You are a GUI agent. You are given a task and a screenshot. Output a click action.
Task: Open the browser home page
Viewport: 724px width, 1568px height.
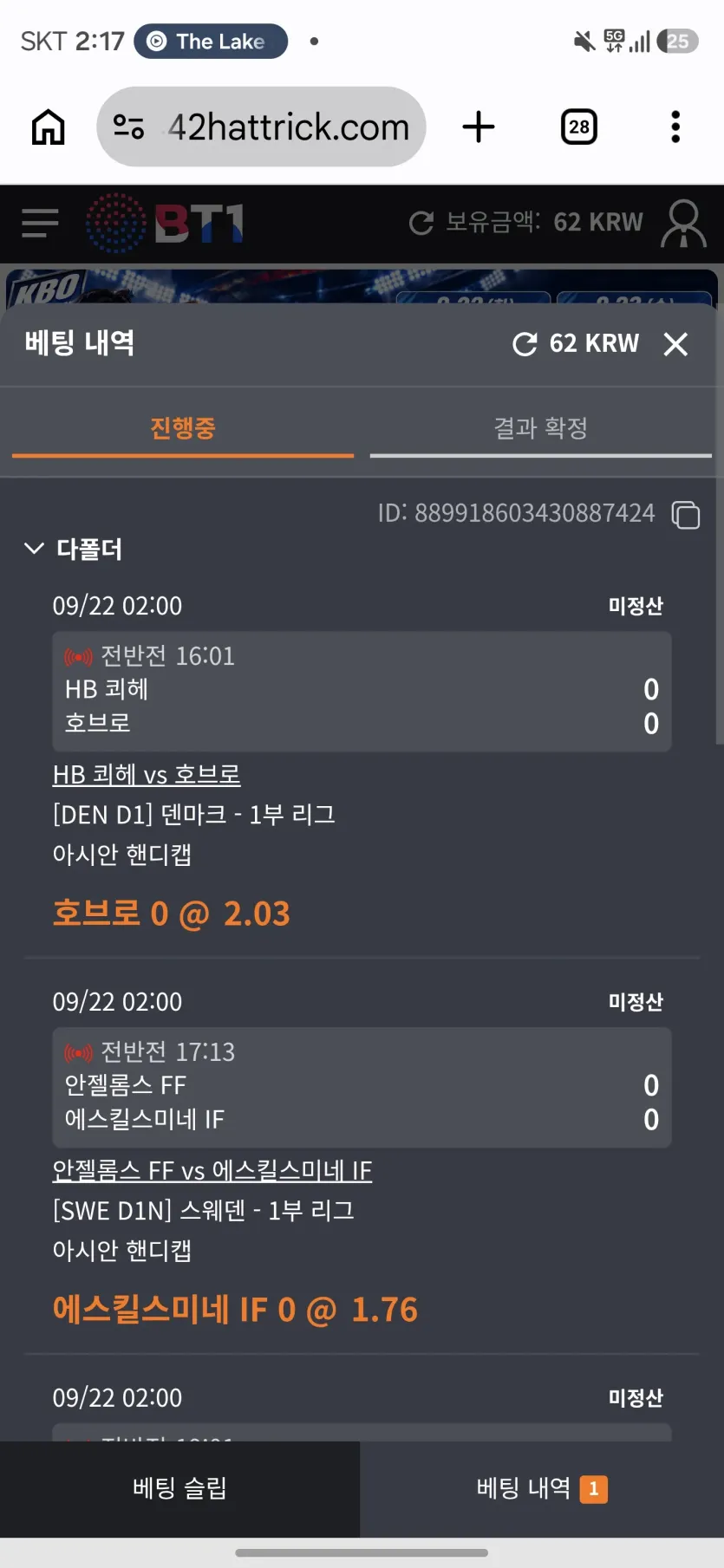click(49, 127)
